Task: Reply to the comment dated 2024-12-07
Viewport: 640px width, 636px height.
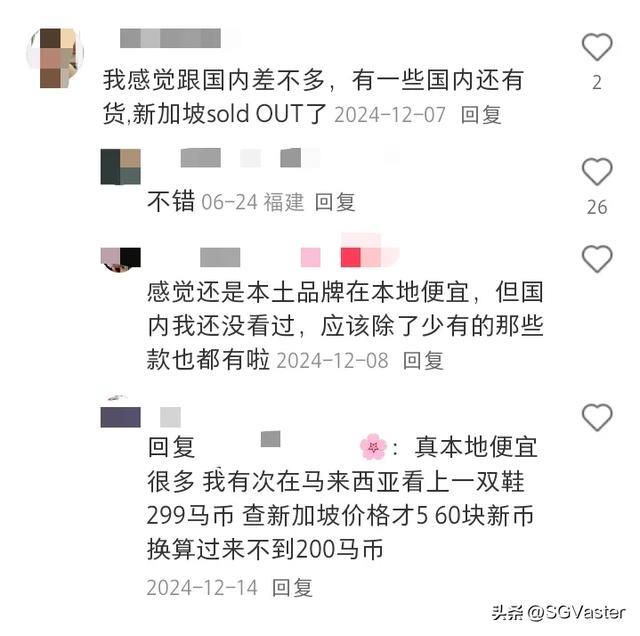Action: [x=481, y=114]
